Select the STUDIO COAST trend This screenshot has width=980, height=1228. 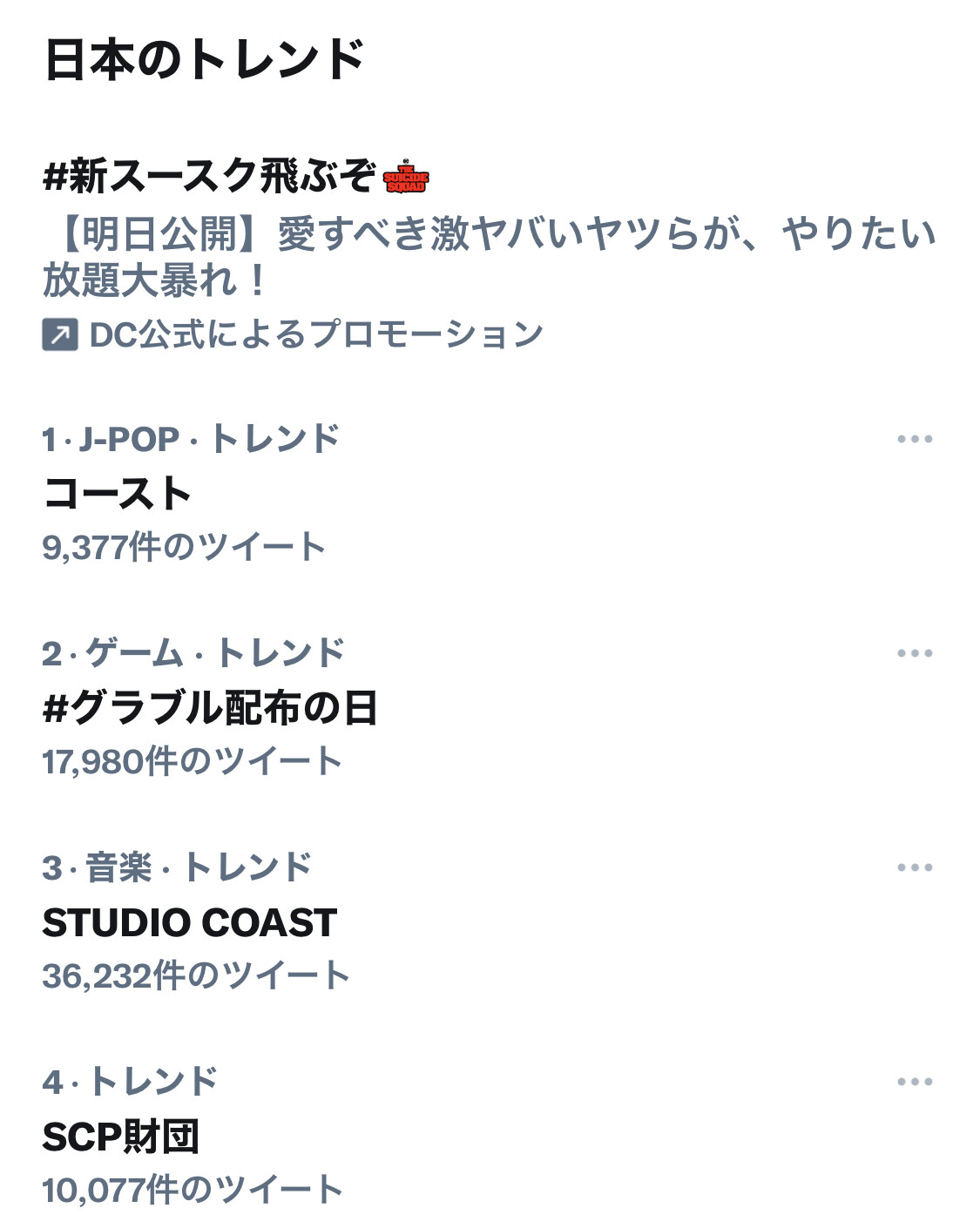189,922
